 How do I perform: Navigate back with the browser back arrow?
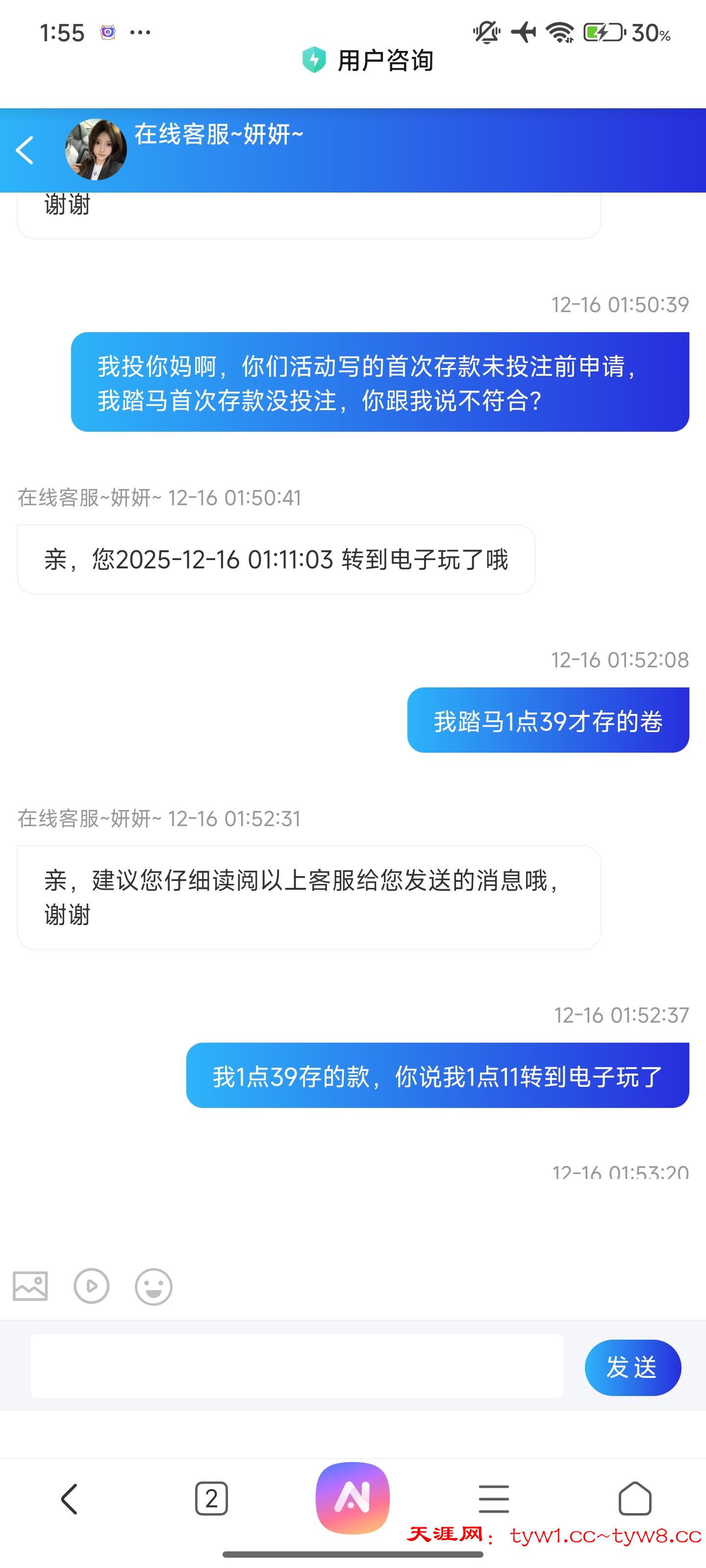pyautogui.click(x=70, y=1498)
